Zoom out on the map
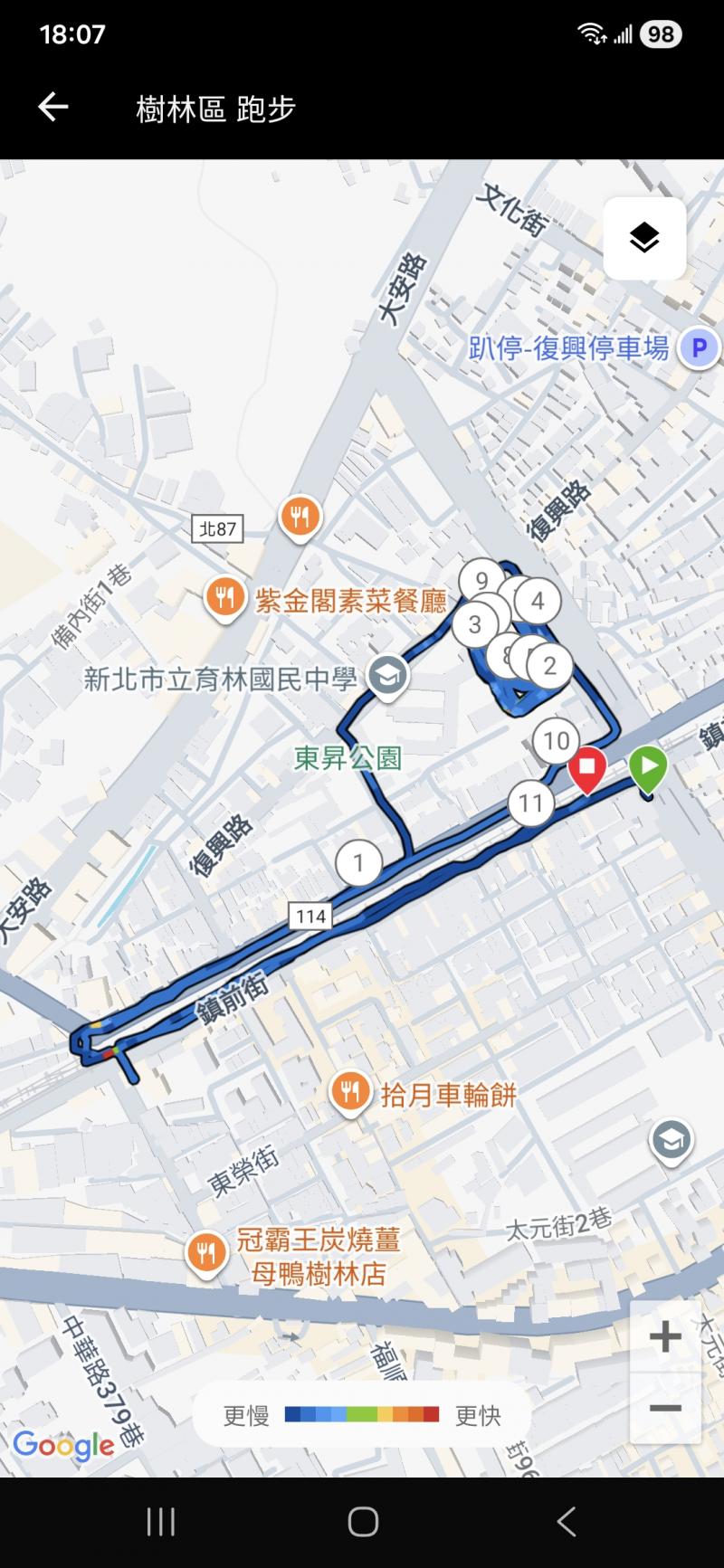This screenshot has height=1568, width=724. (x=665, y=1408)
